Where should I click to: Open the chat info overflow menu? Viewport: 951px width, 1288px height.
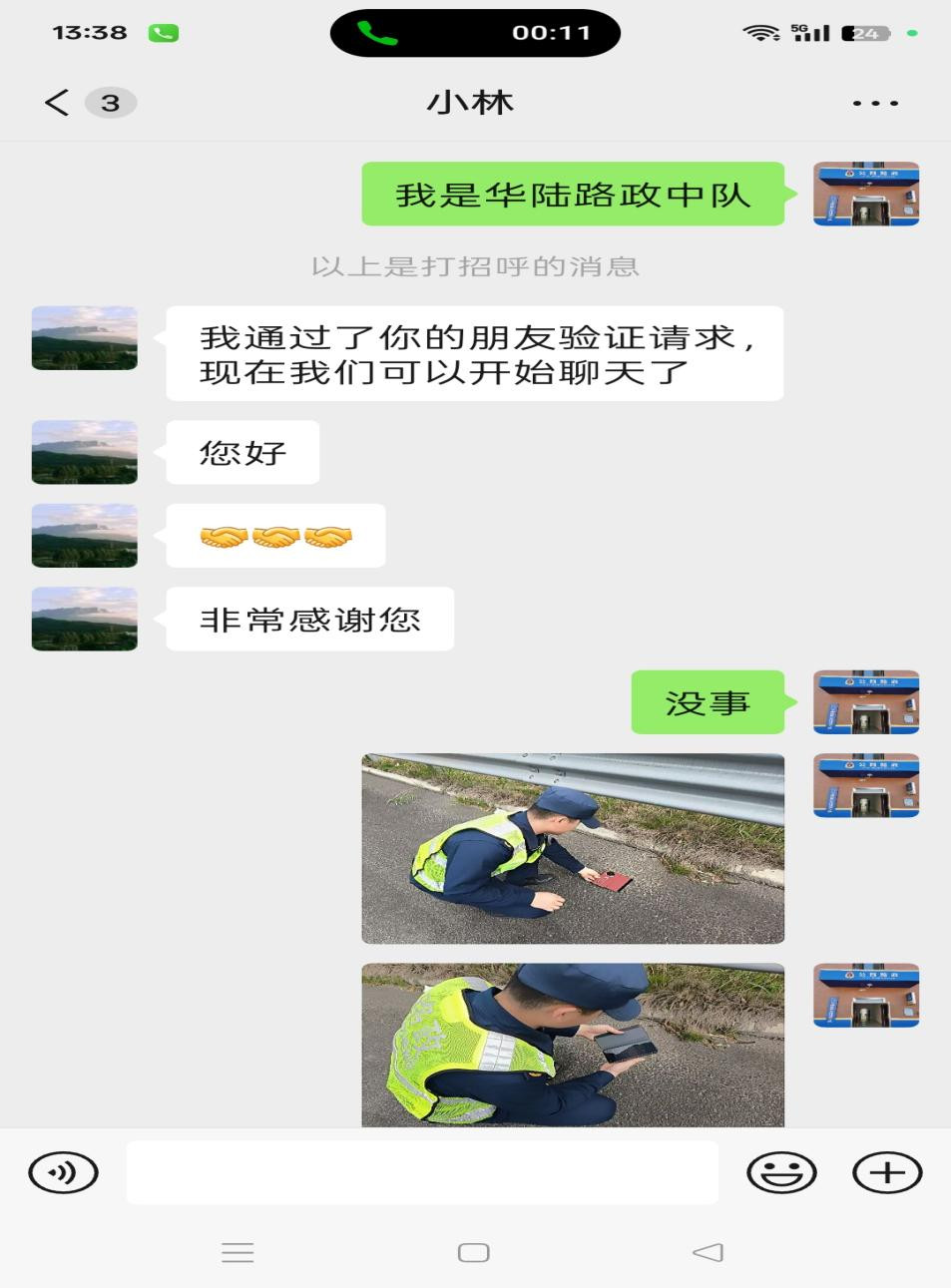875,103
